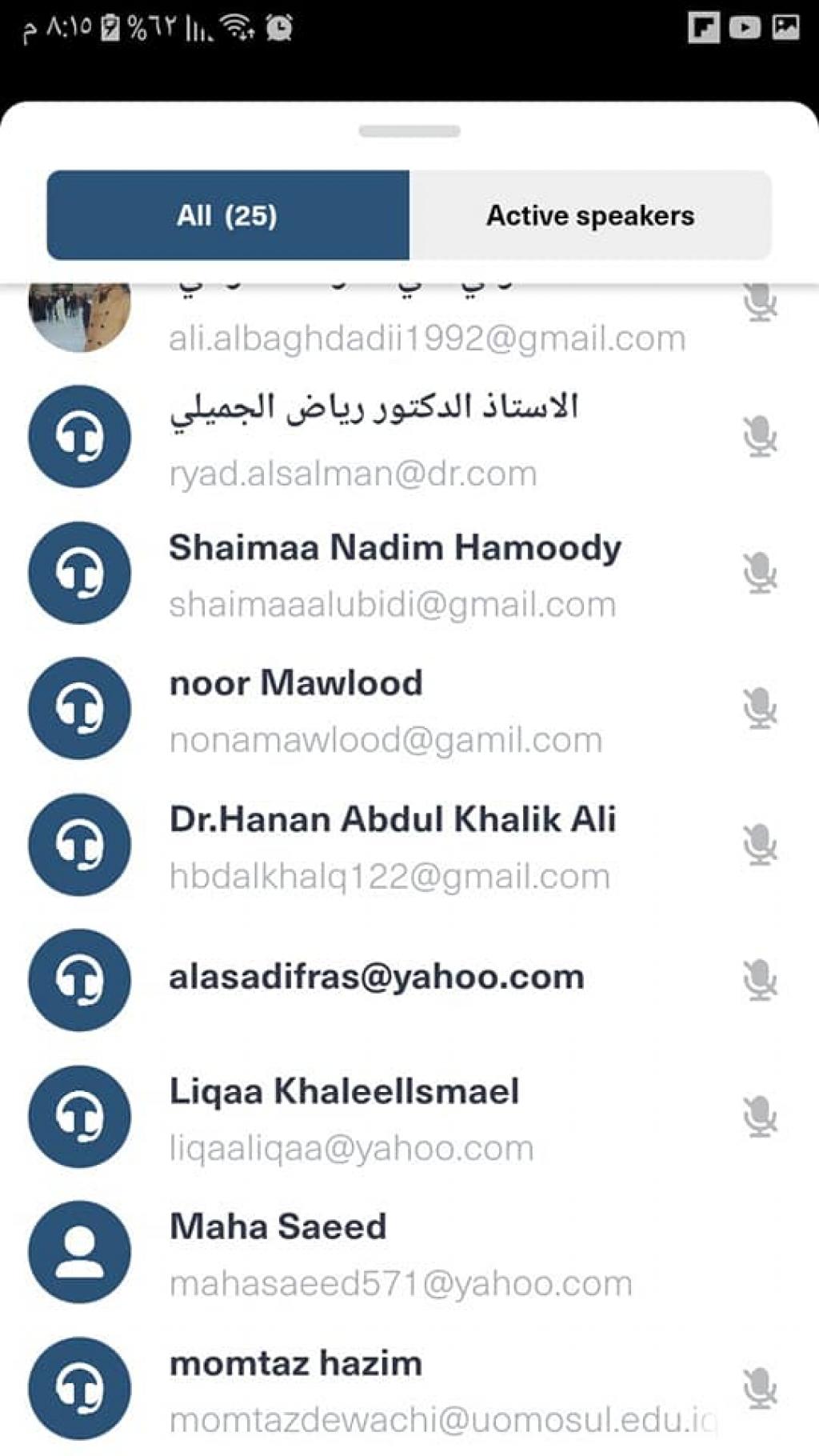This screenshot has height=1456, width=819.
Task: Open participant Maha Saeed
Action: tap(400, 1253)
